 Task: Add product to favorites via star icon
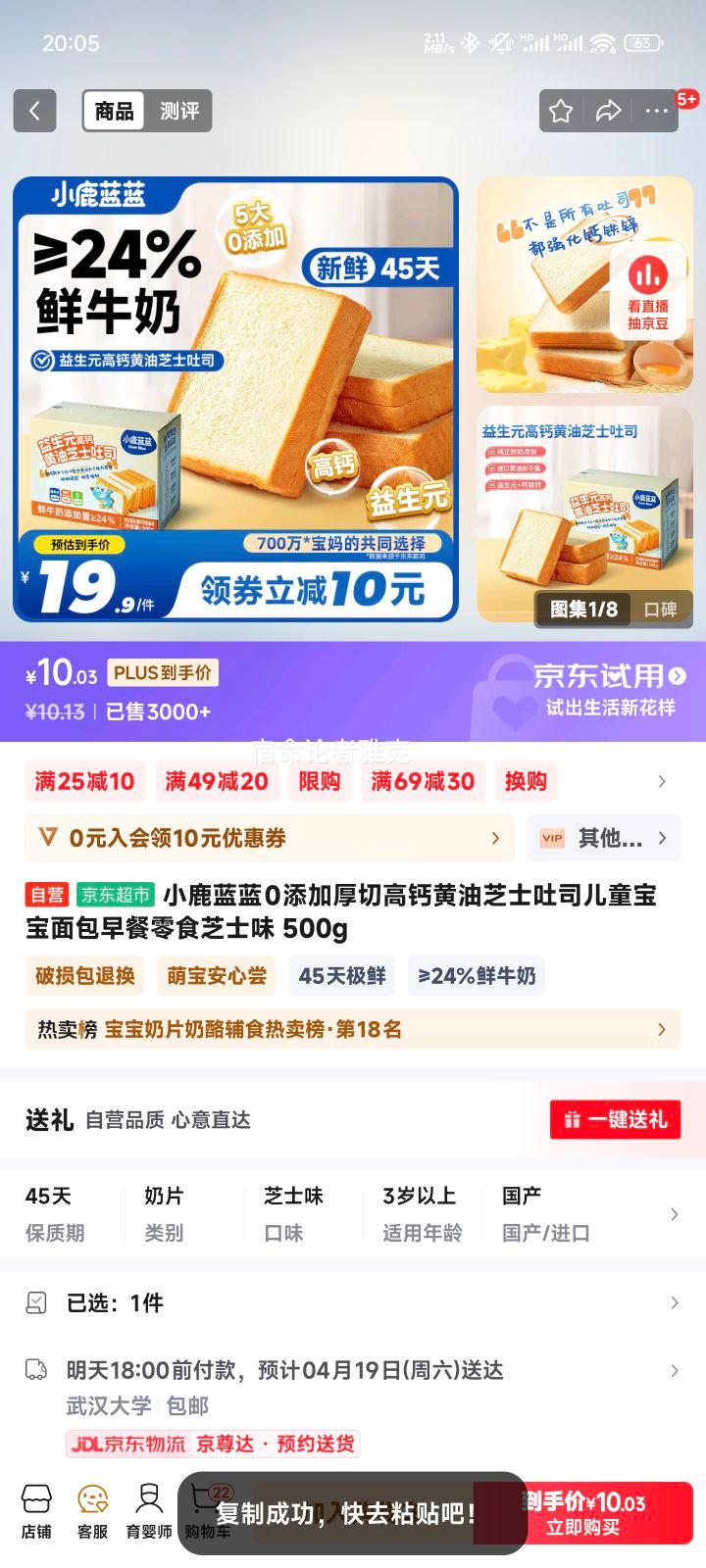560,111
